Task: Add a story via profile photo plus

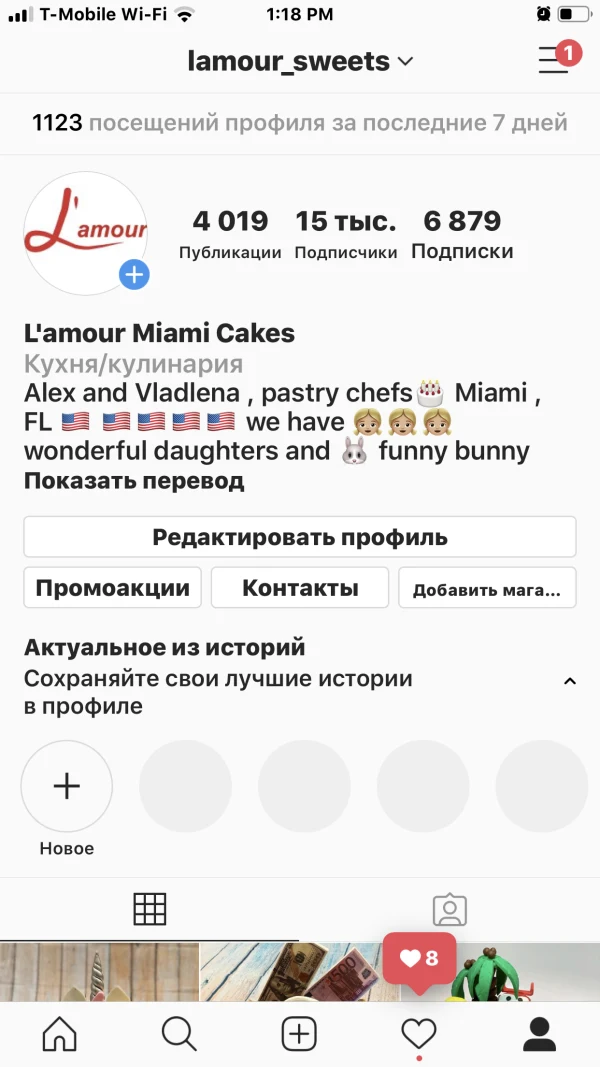Action: point(133,274)
